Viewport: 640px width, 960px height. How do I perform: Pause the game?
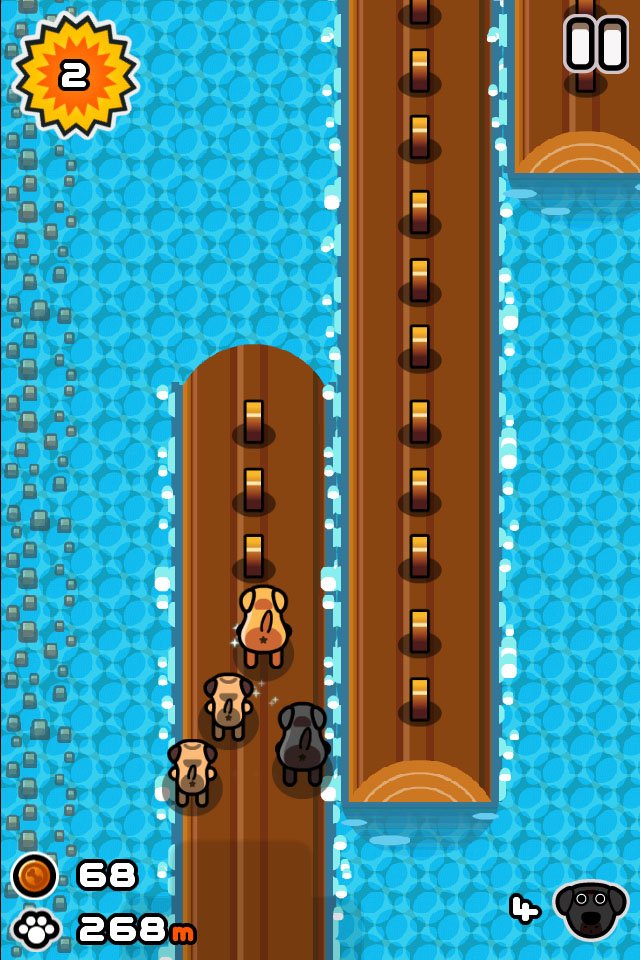(596, 43)
